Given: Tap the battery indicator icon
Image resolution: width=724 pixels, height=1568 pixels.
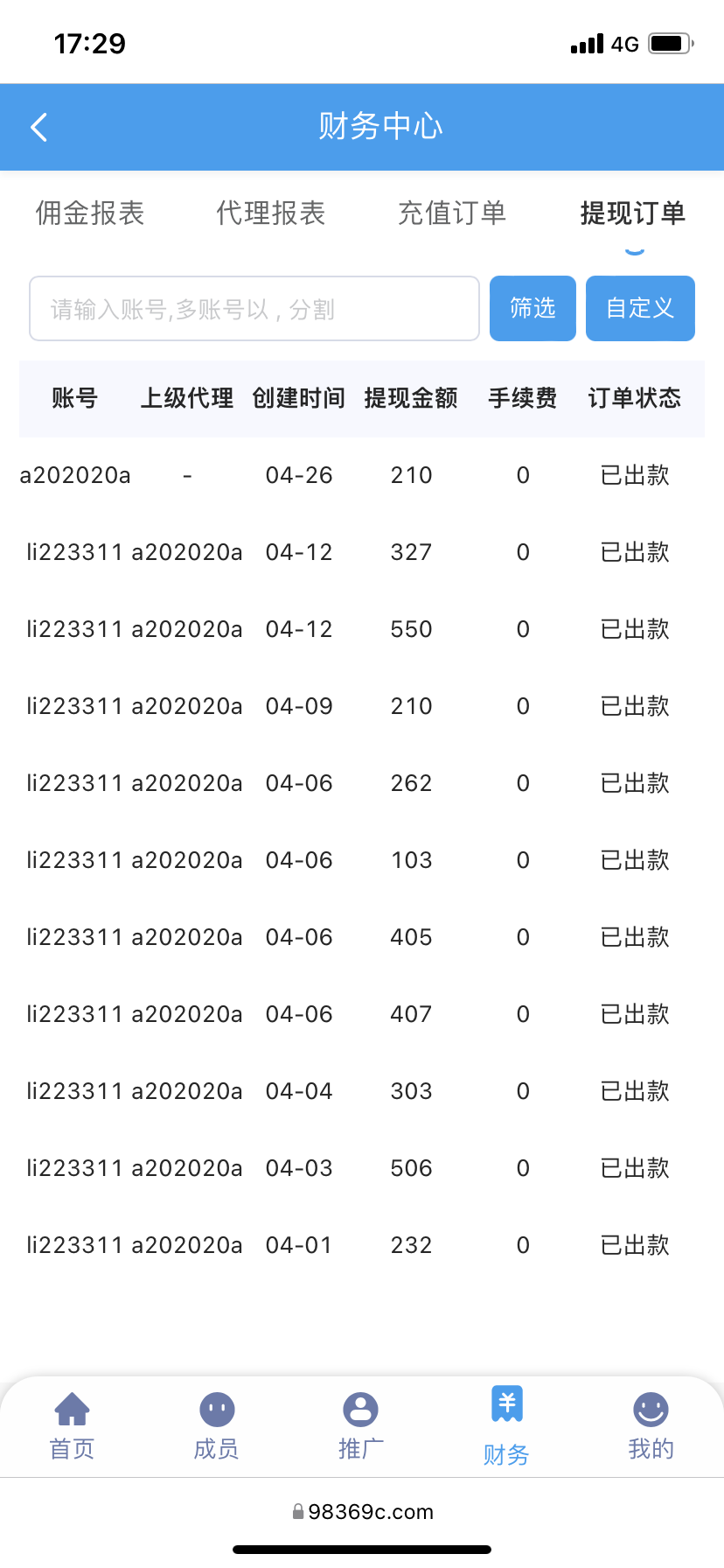Looking at the screenshot, I should [668, 41].
